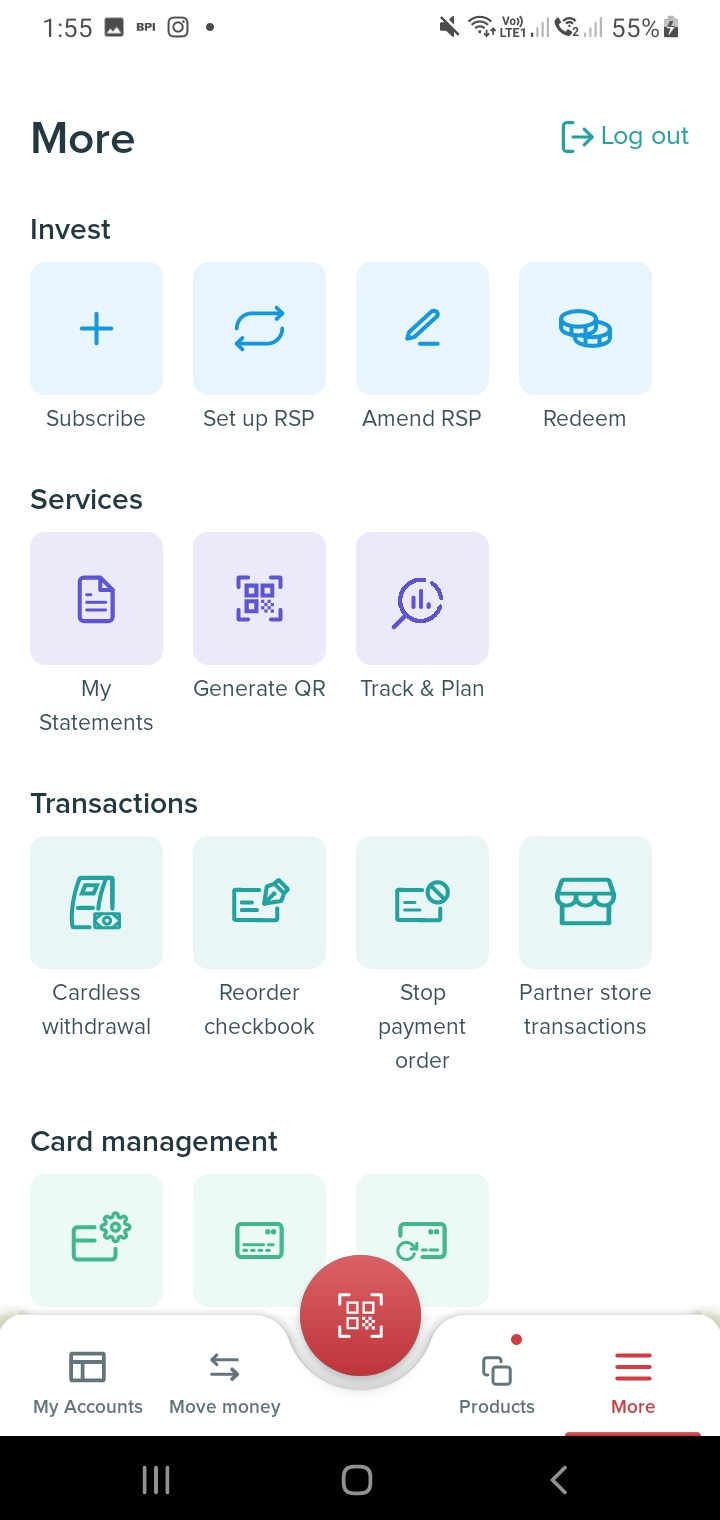
Task: Open Subscribe under Invest
Action: coord(96,329)
